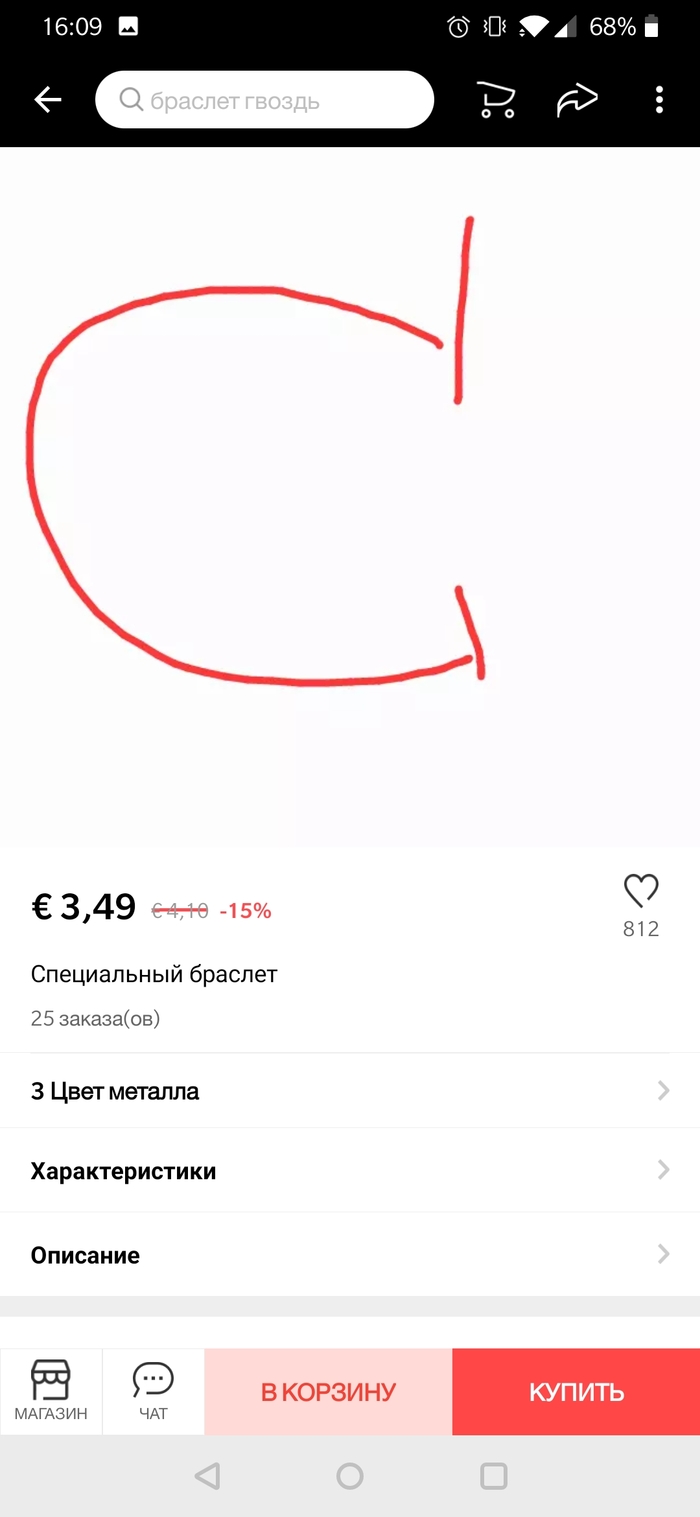The width and height of the screenshot is (700, 1517).
Task: Tap the system home button
Action: pos(350,1476)
